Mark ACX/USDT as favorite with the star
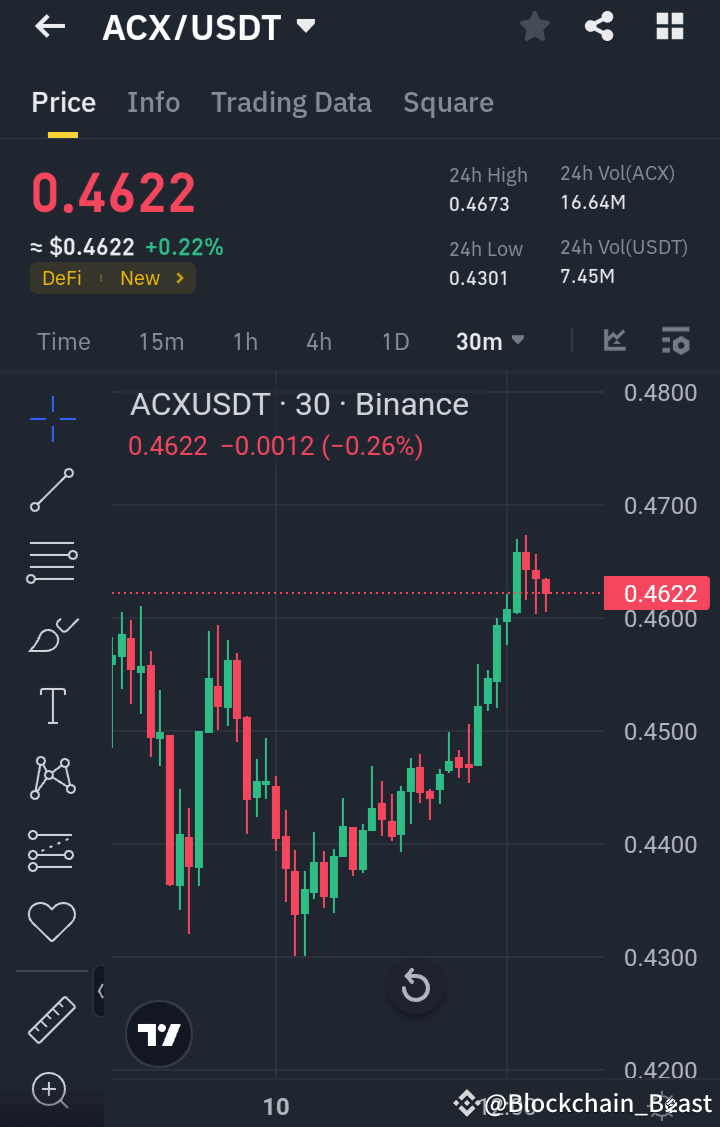Screen dimensions: 720x1127 pyautogui.click(x=533, y=27)
